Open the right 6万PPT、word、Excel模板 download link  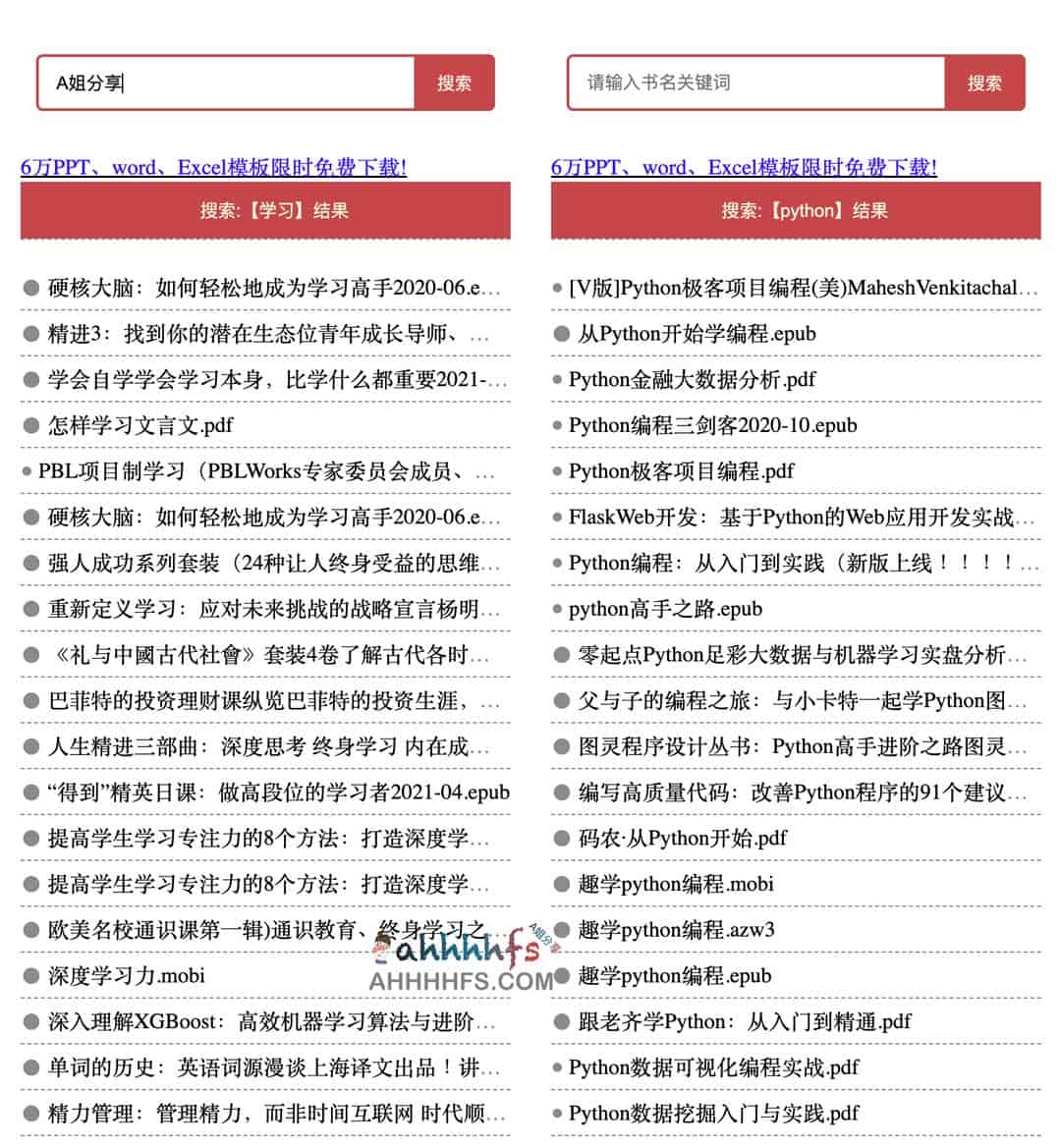[x=745, y=168]
